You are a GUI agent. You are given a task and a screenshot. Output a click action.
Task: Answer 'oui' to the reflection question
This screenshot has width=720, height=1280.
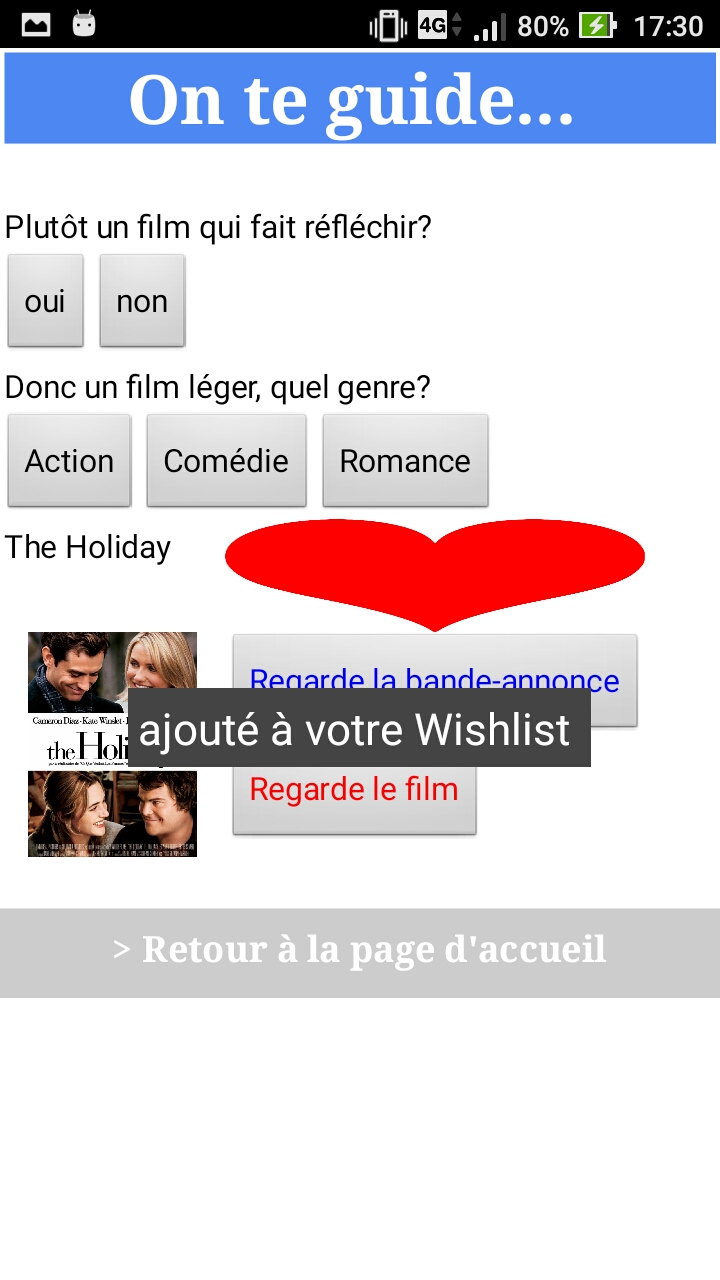pos(45,301)
